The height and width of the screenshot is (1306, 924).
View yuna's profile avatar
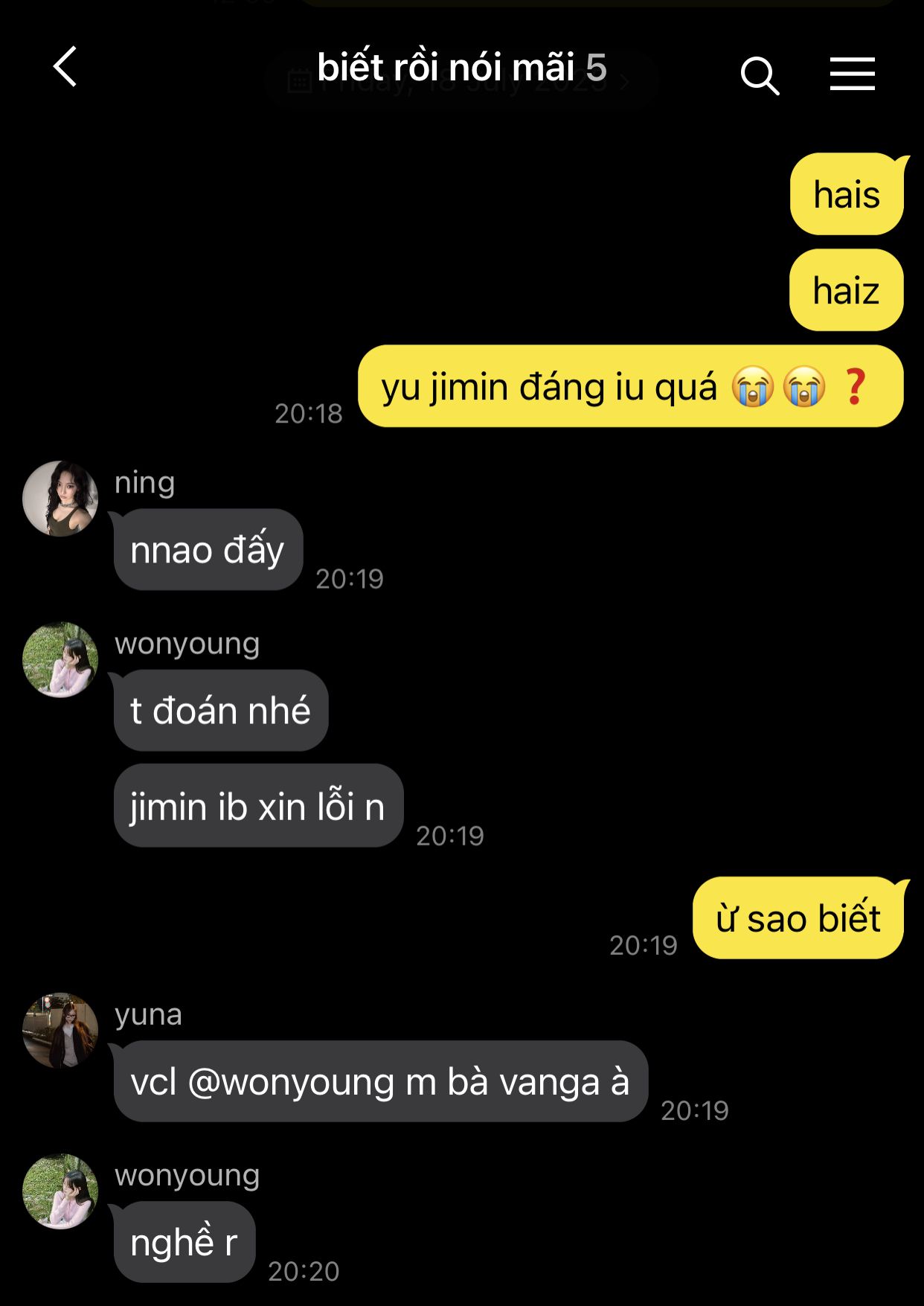pyautogui.click(x=60, y=1031)
